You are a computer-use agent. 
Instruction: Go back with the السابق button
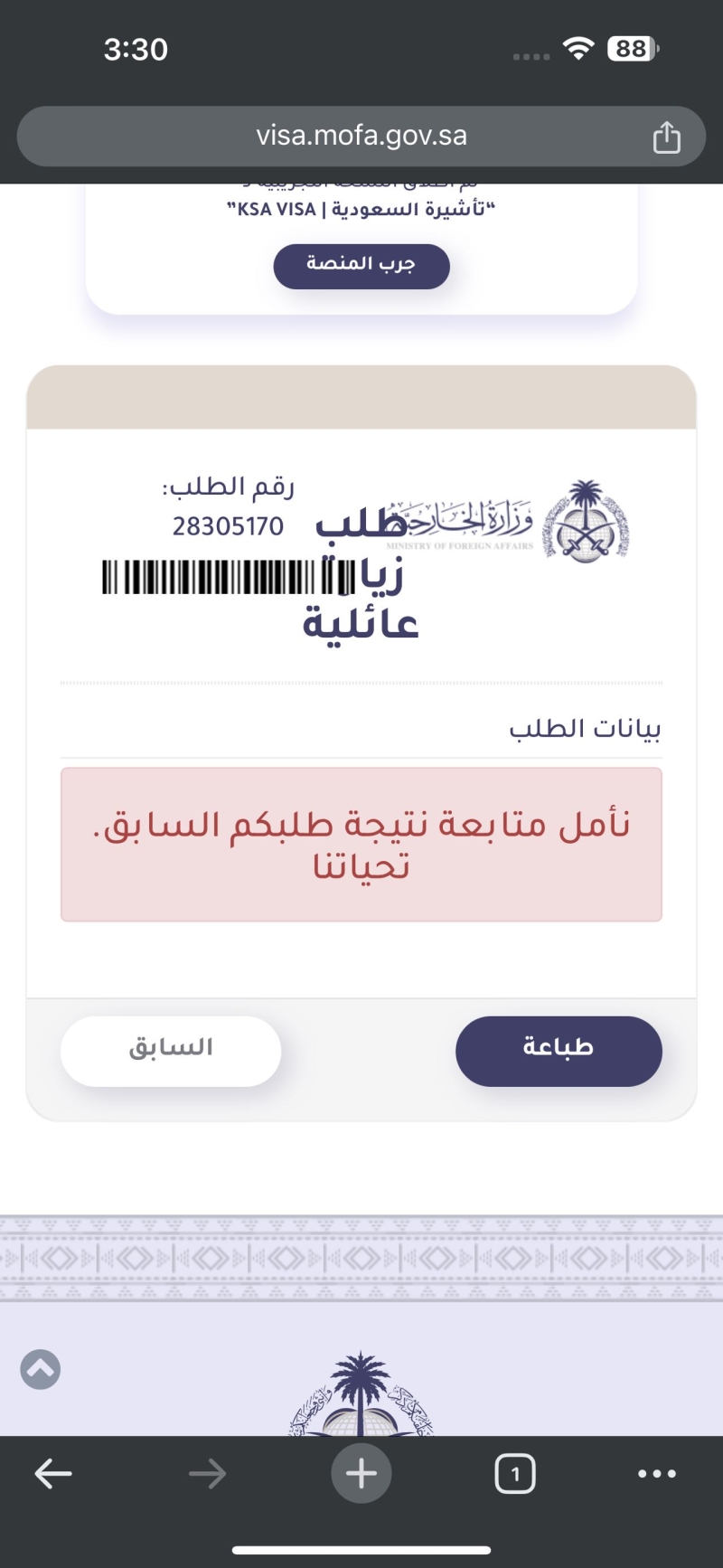[x=171, y=1051]
